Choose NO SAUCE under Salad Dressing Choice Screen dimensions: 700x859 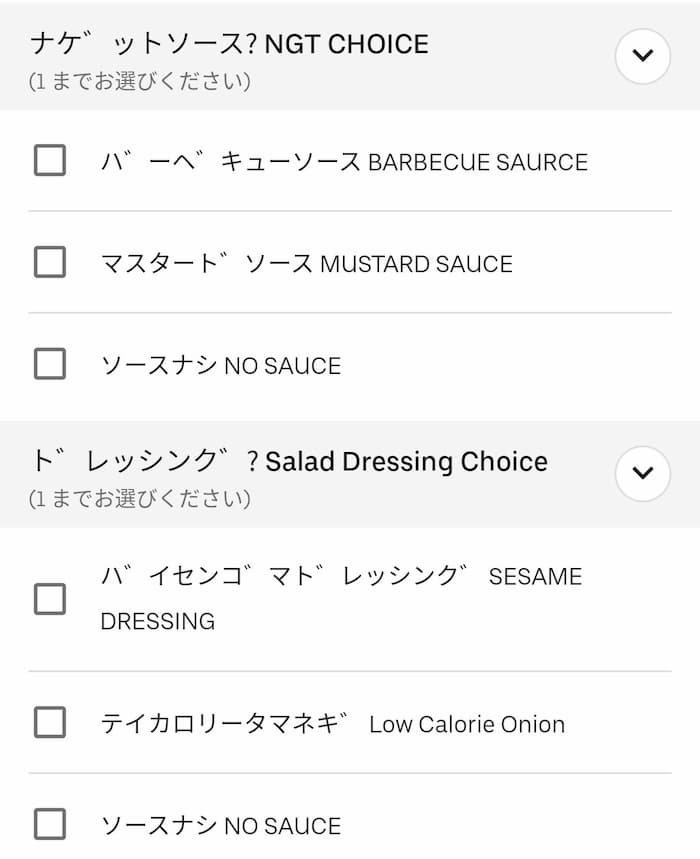(x=50, y=824)
